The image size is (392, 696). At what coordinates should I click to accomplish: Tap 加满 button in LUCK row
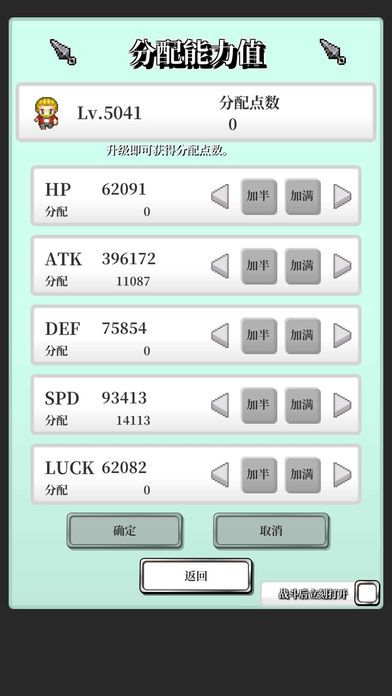coord(303,475)
